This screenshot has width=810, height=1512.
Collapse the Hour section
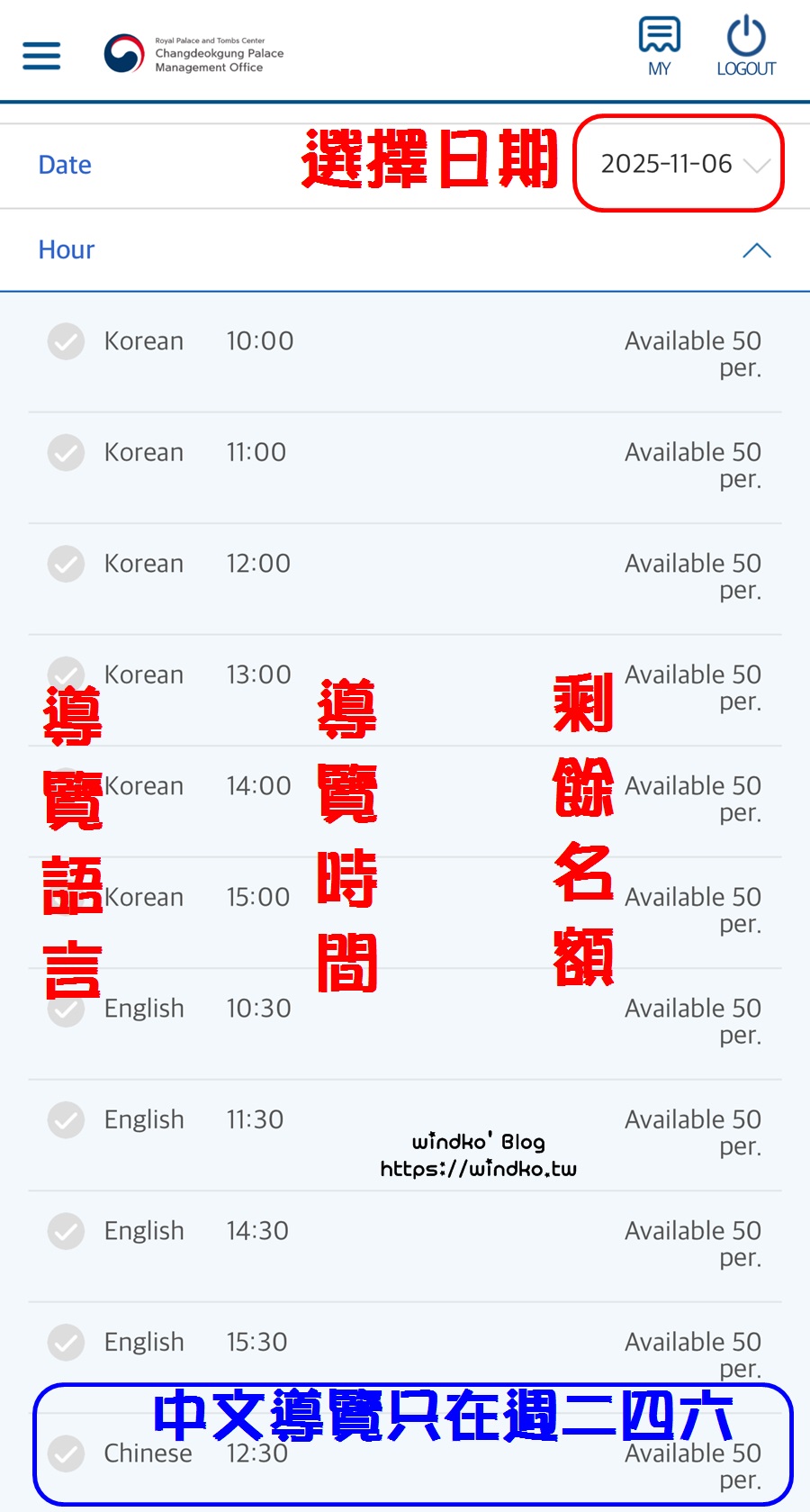pyautogui.click(x=756, y=250)
